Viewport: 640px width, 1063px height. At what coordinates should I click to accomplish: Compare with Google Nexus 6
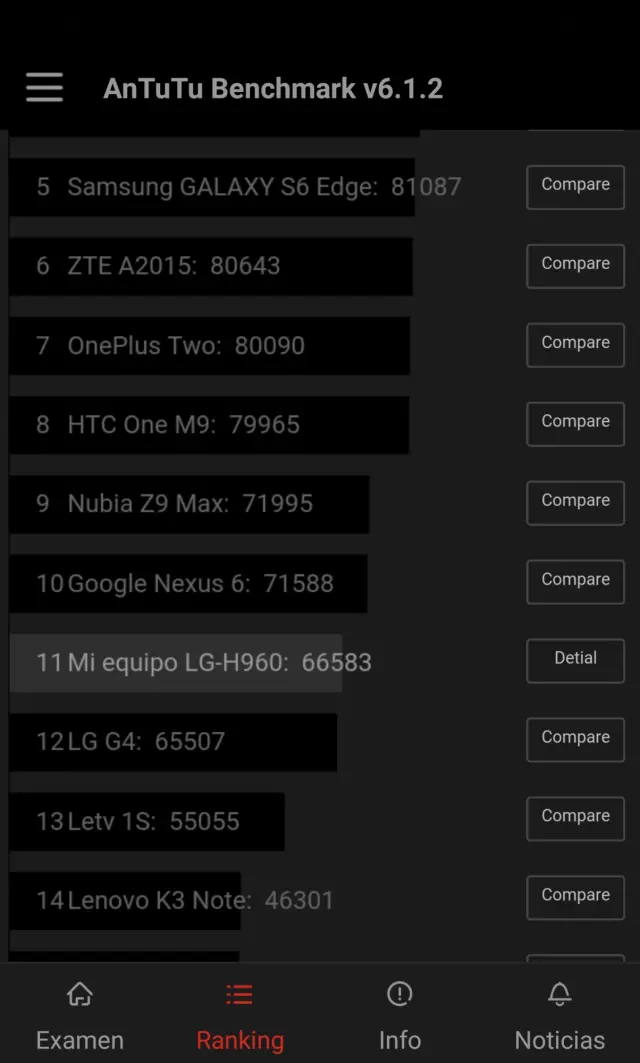point(575,581)
